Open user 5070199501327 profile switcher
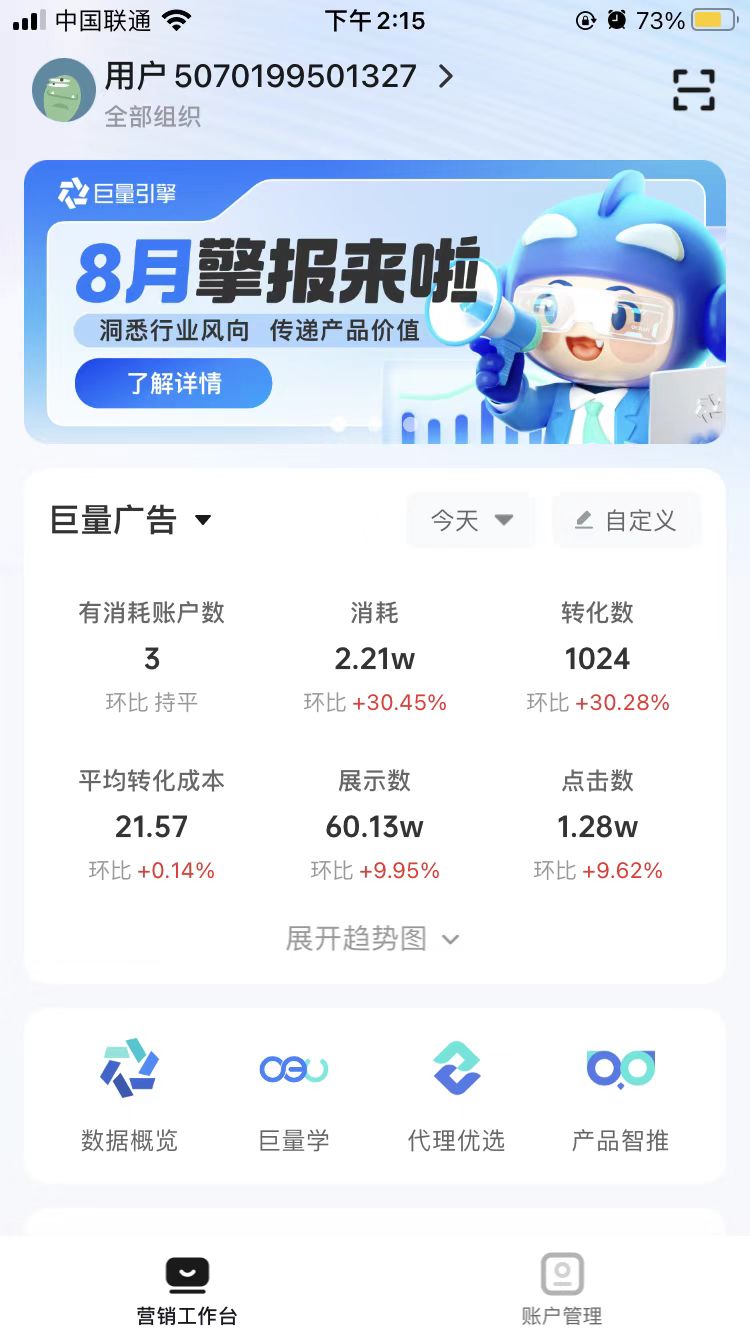The height and width of the screenshot is (1334, 750). pos(280,77)
